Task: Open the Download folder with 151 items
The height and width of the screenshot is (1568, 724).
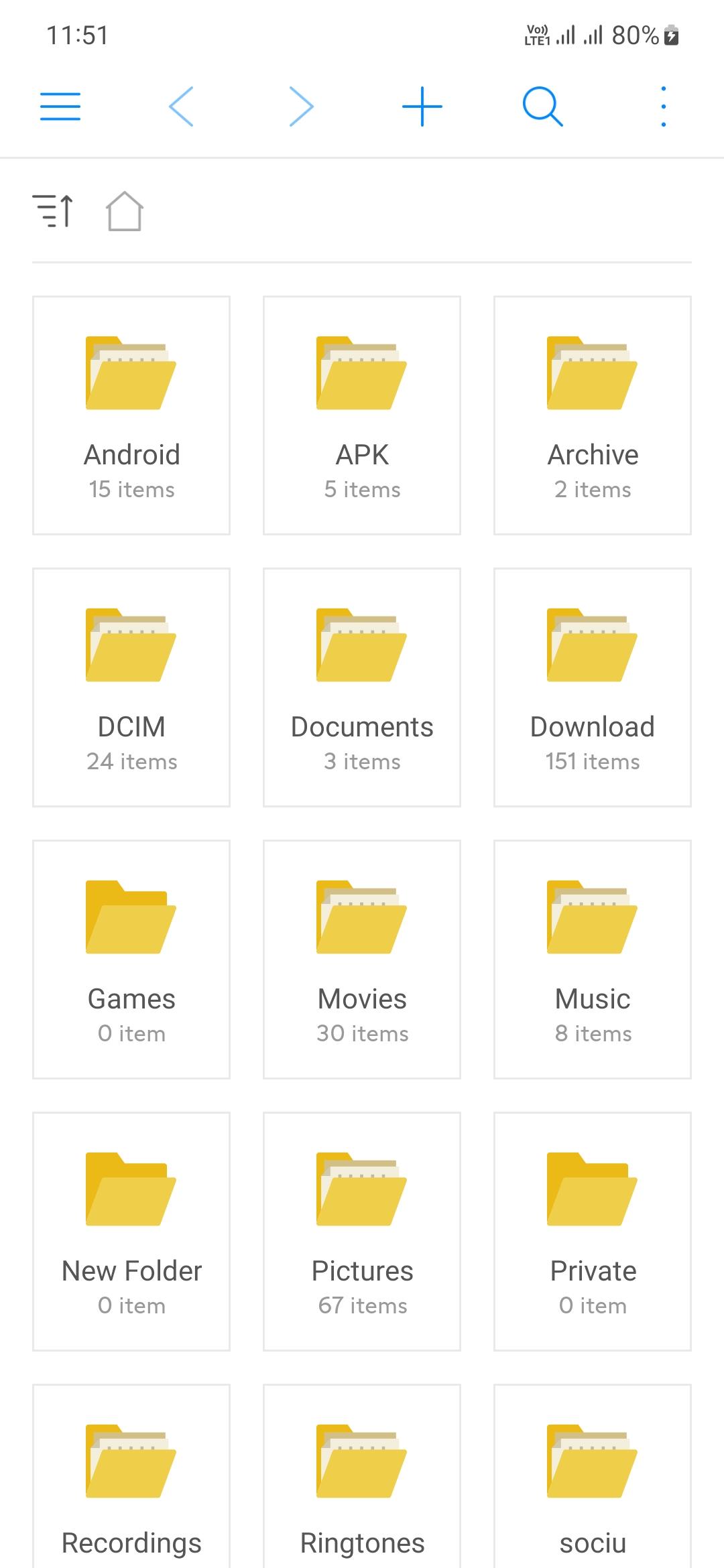Action: point(592,686)
